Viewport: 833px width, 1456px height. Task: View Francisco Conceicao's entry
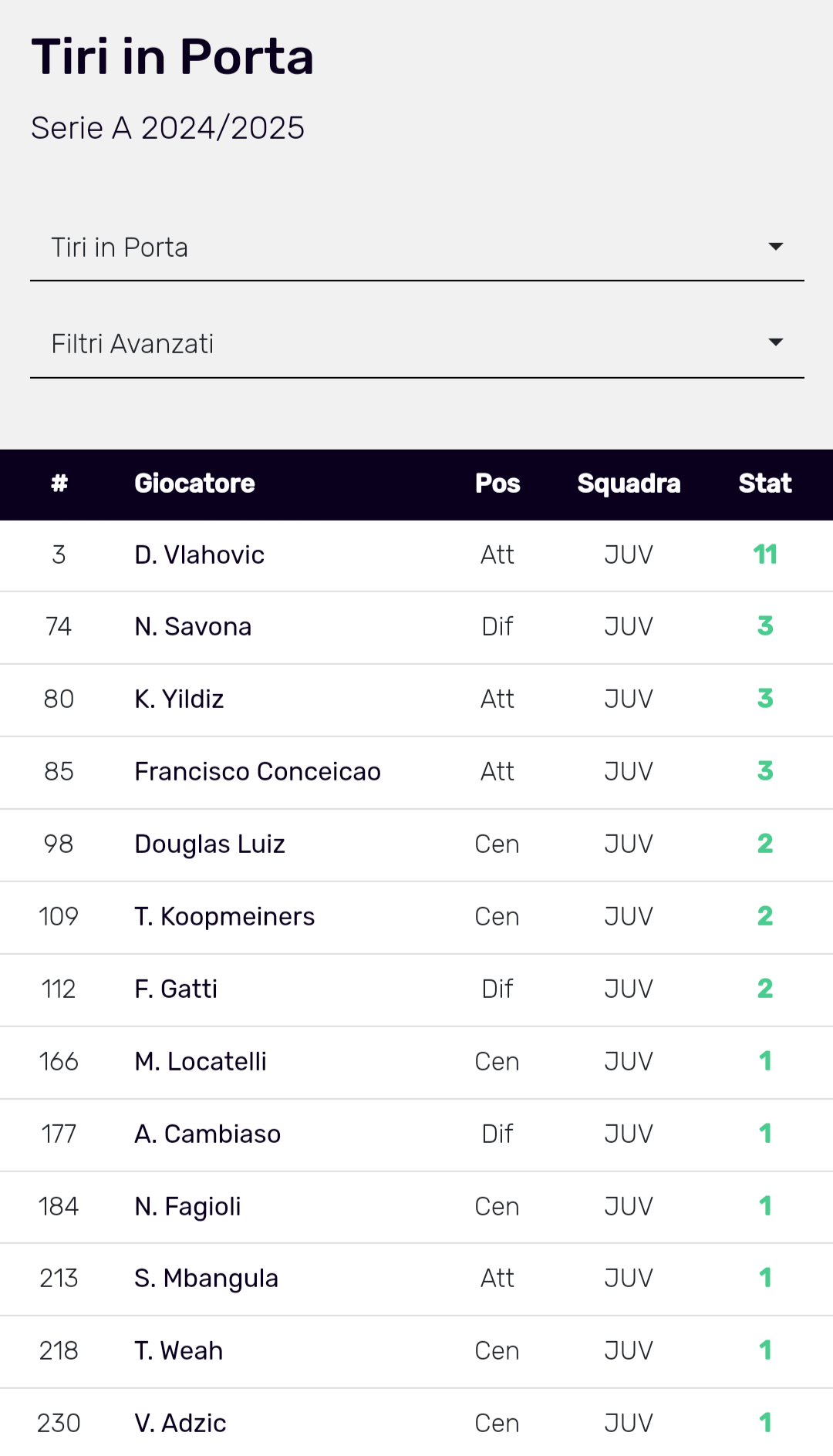point(416,772)
